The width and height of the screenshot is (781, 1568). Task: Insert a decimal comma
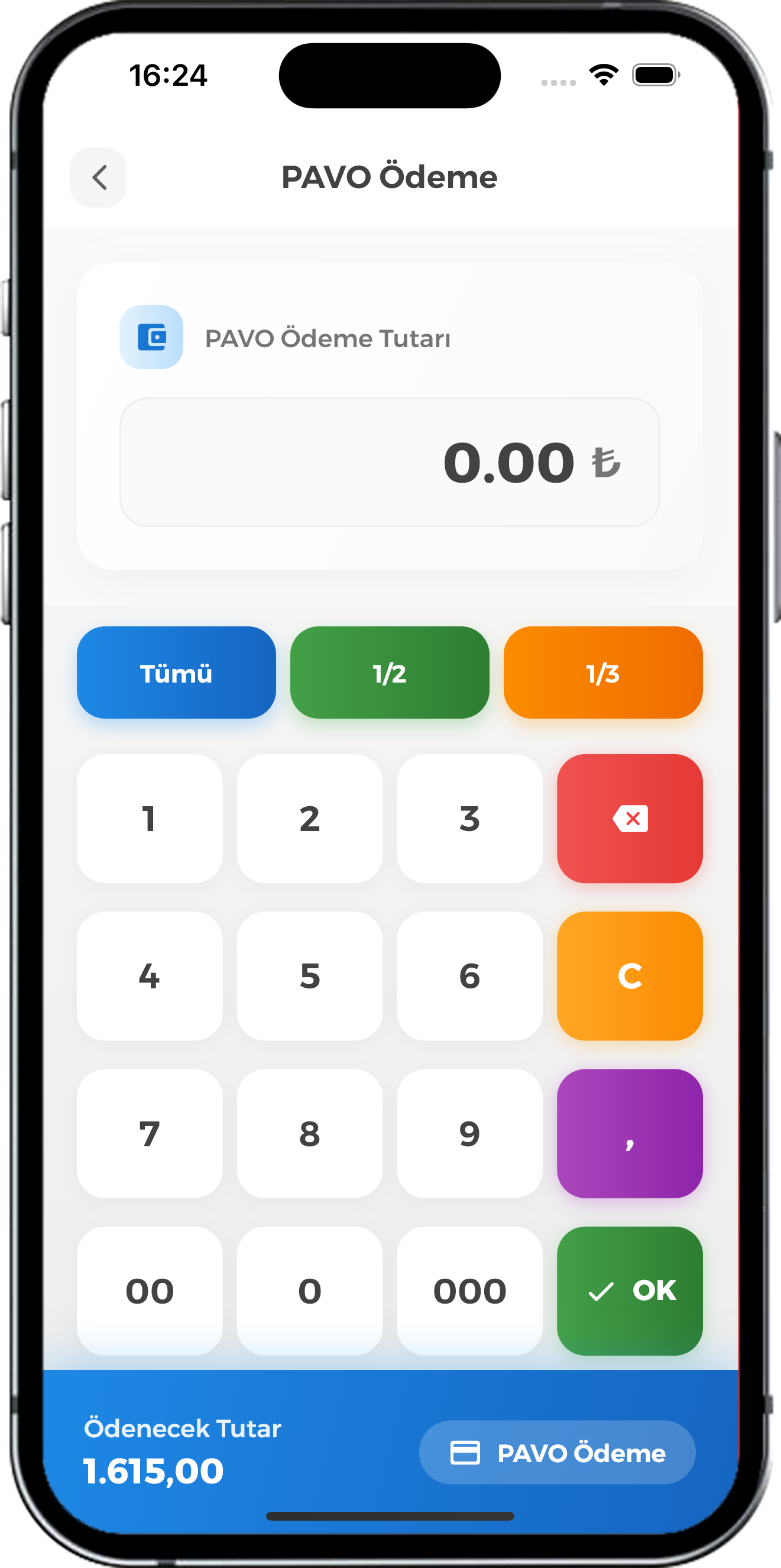(630, 1133)
